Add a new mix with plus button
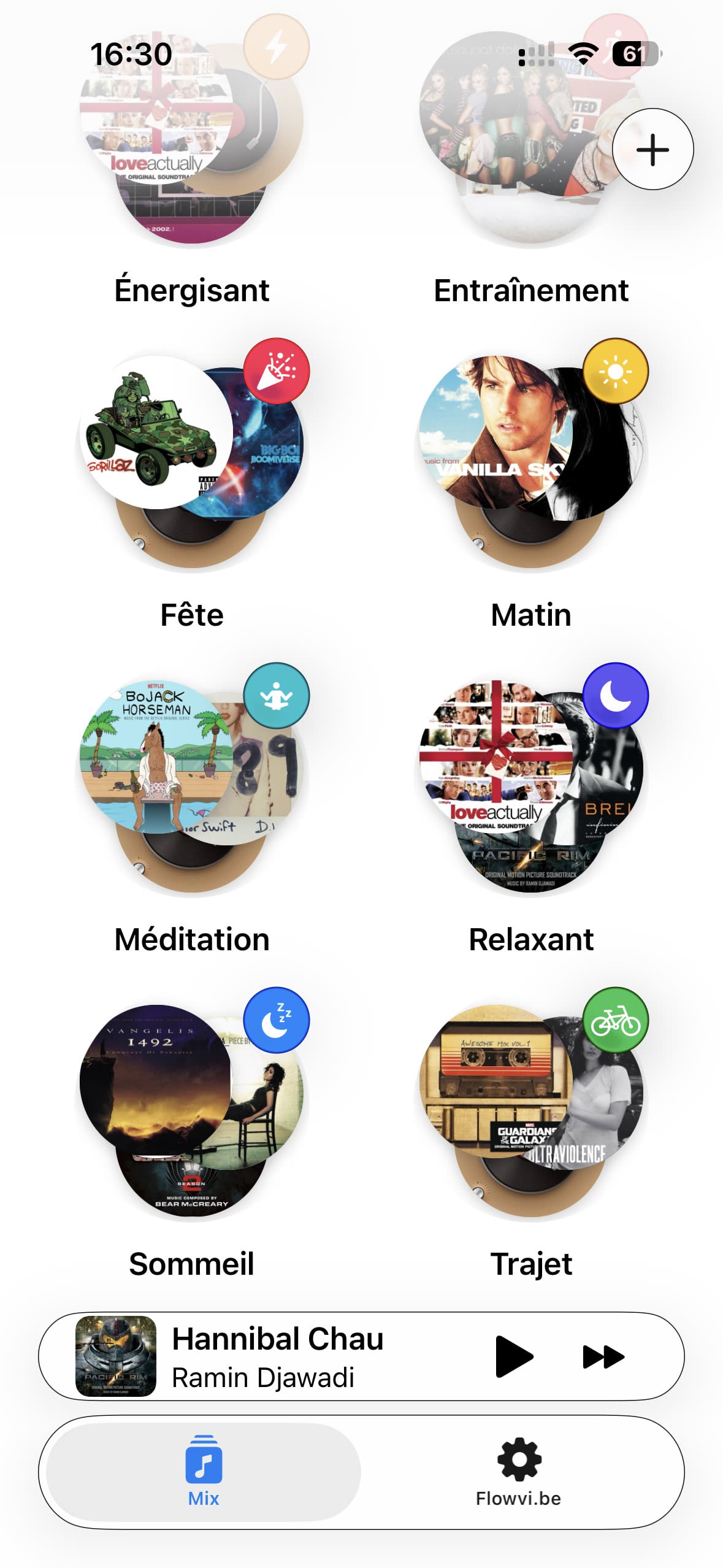 652,150
